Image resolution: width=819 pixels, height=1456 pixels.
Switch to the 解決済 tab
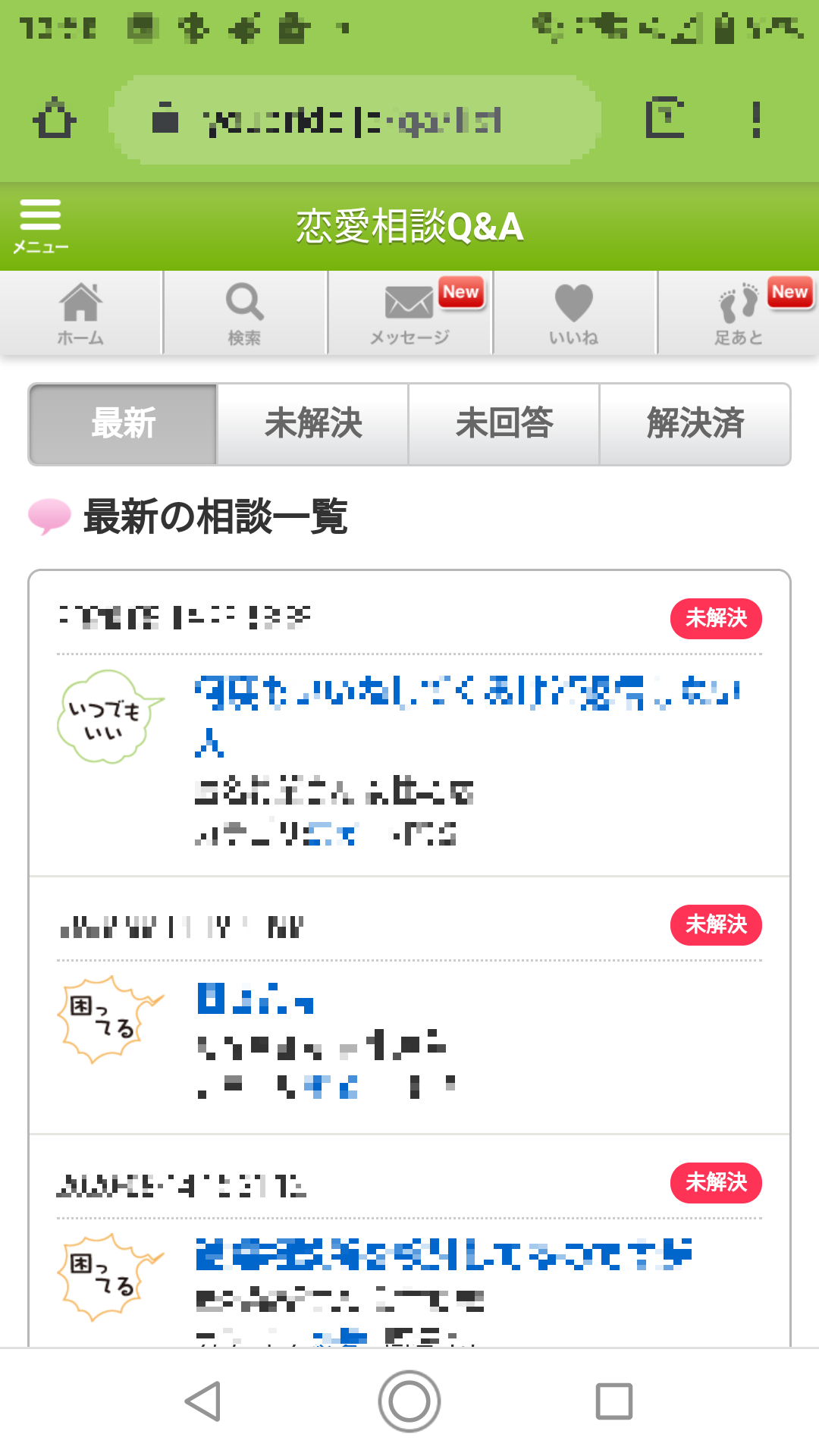(695, 424)
